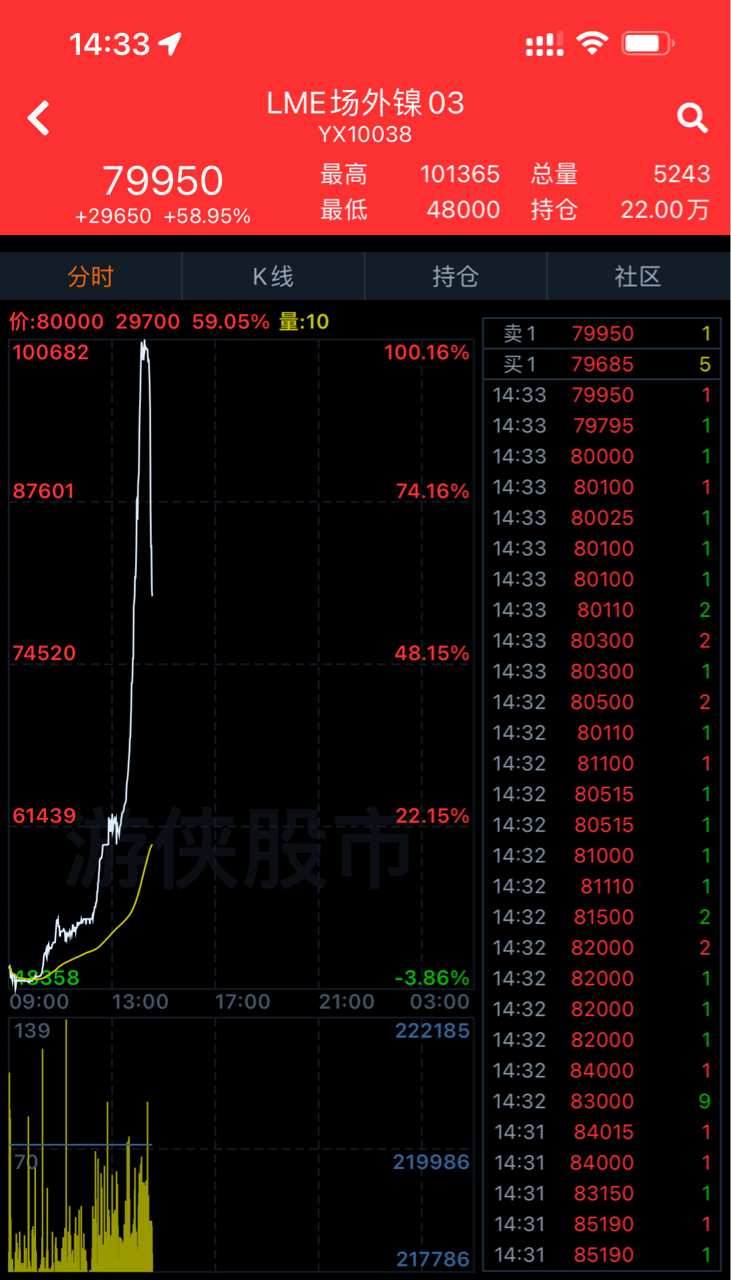Switch to the K线 tab
The width and height of the screenshot is (731, 1280).
point(273,277)
